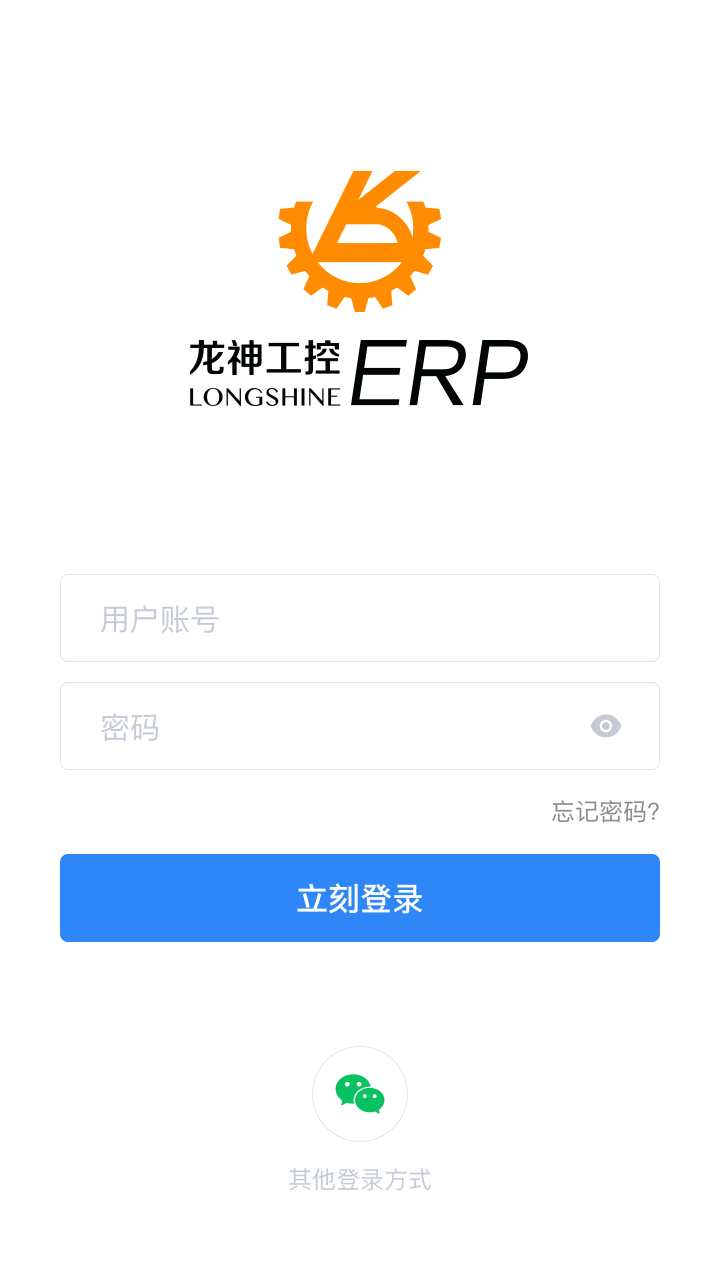This screenshot has height=1280, width=720.
Task: Toggle password visibility eye icon
Action: tap(606, 726)
